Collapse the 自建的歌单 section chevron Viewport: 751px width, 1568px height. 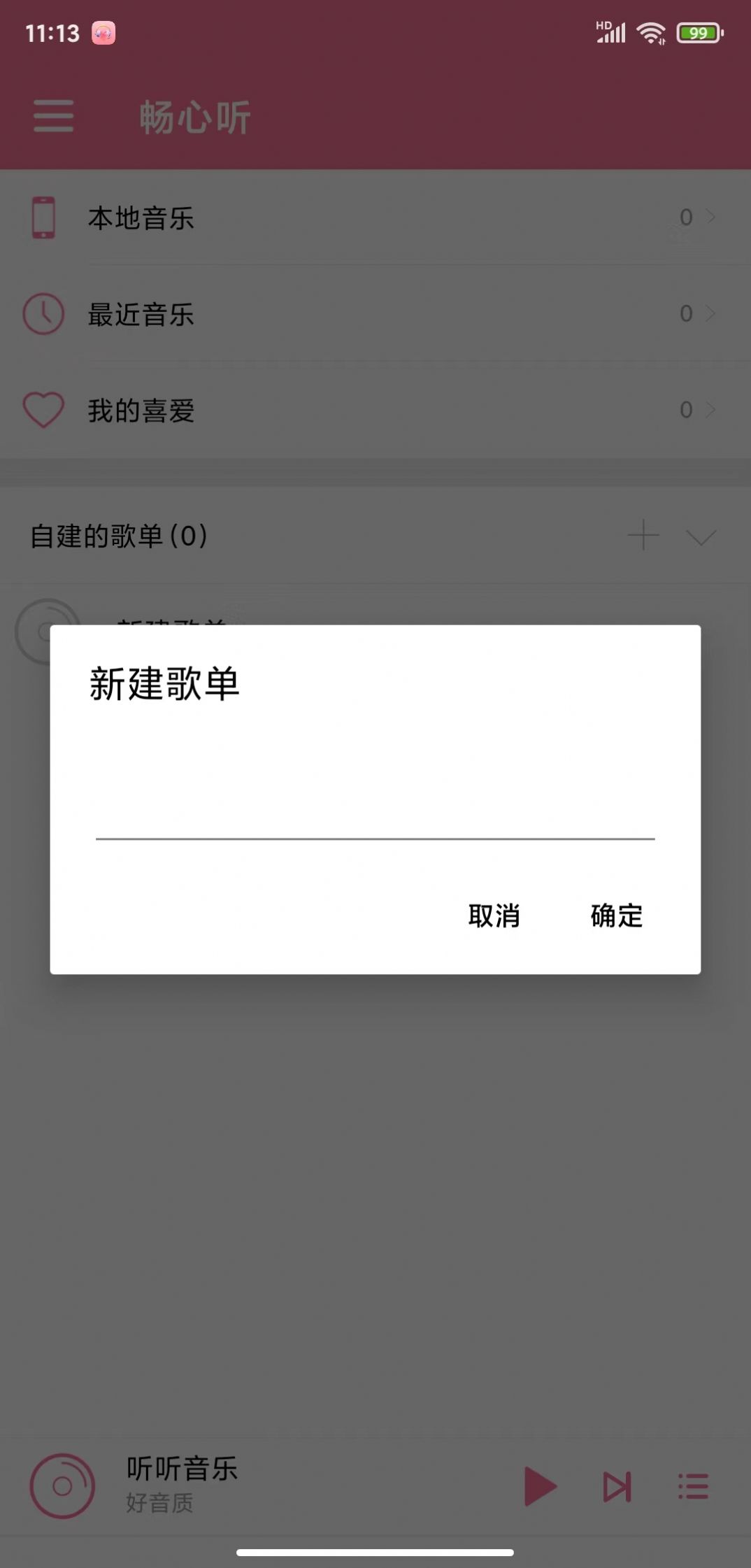(x=699, y=537)
